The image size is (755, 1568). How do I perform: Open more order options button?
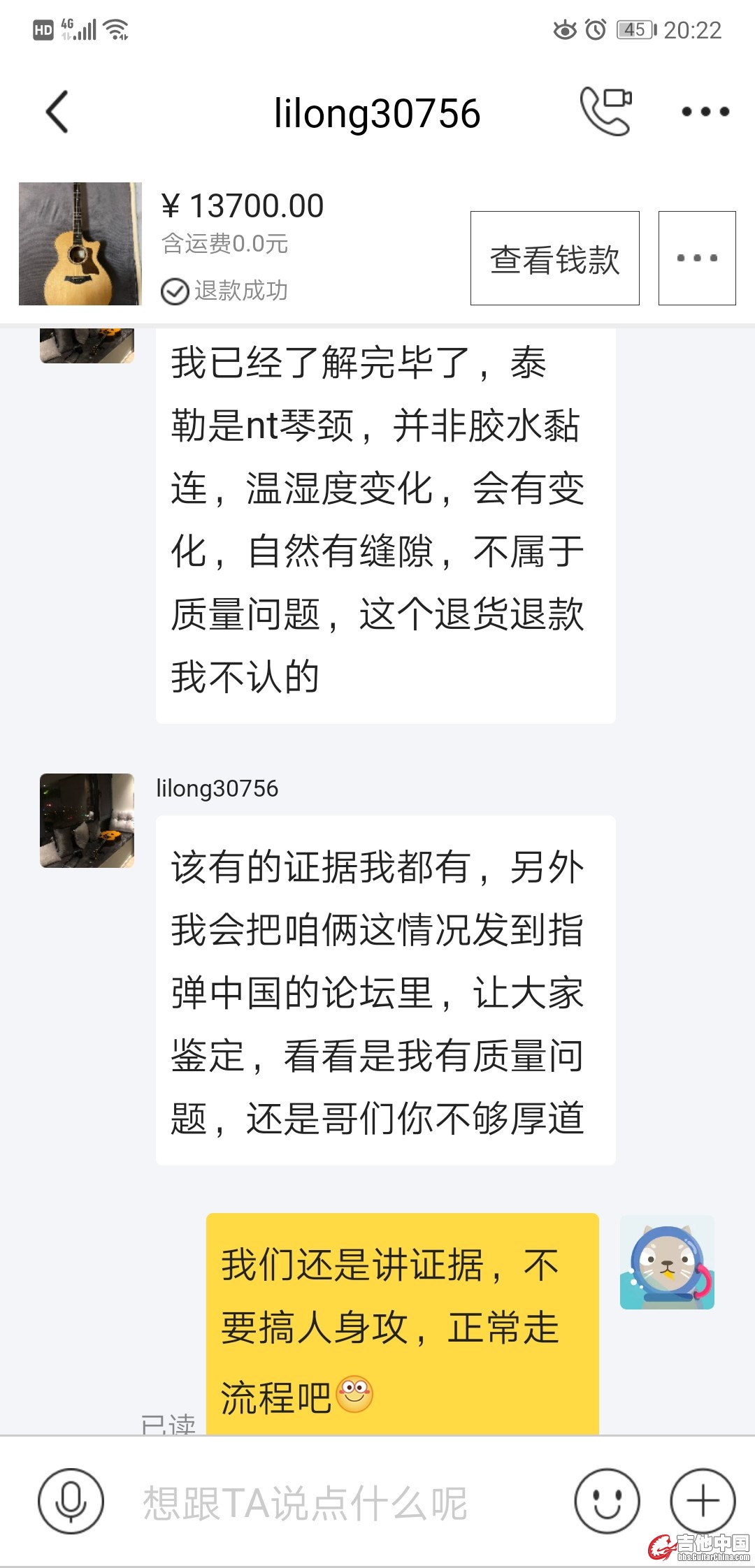pyautogui.click(x=697, y=259)
